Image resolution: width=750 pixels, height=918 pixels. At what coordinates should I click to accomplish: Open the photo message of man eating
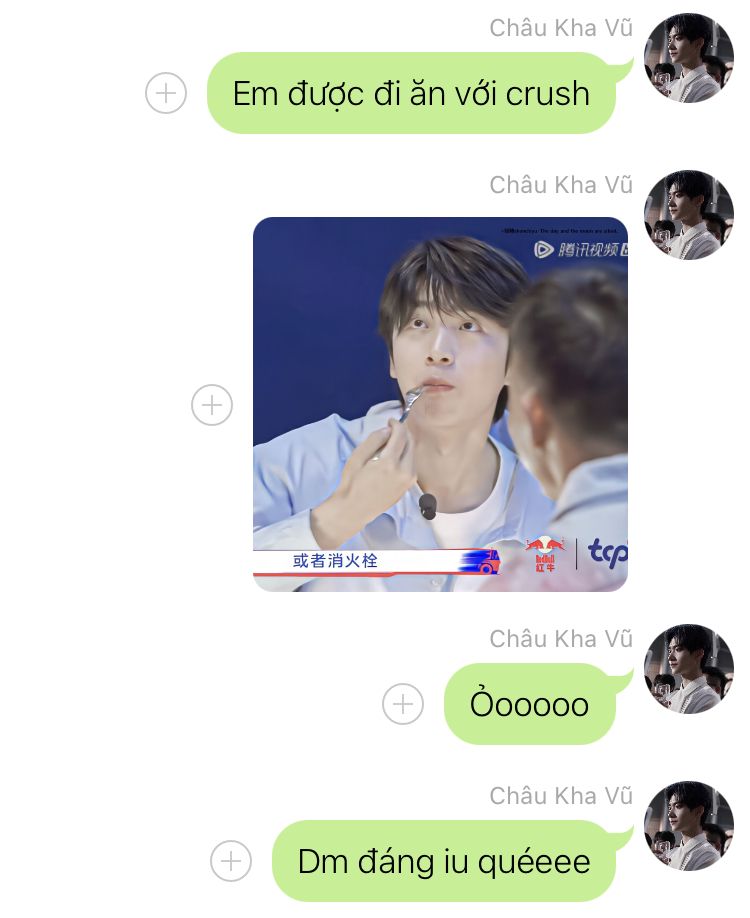point(440,404)
